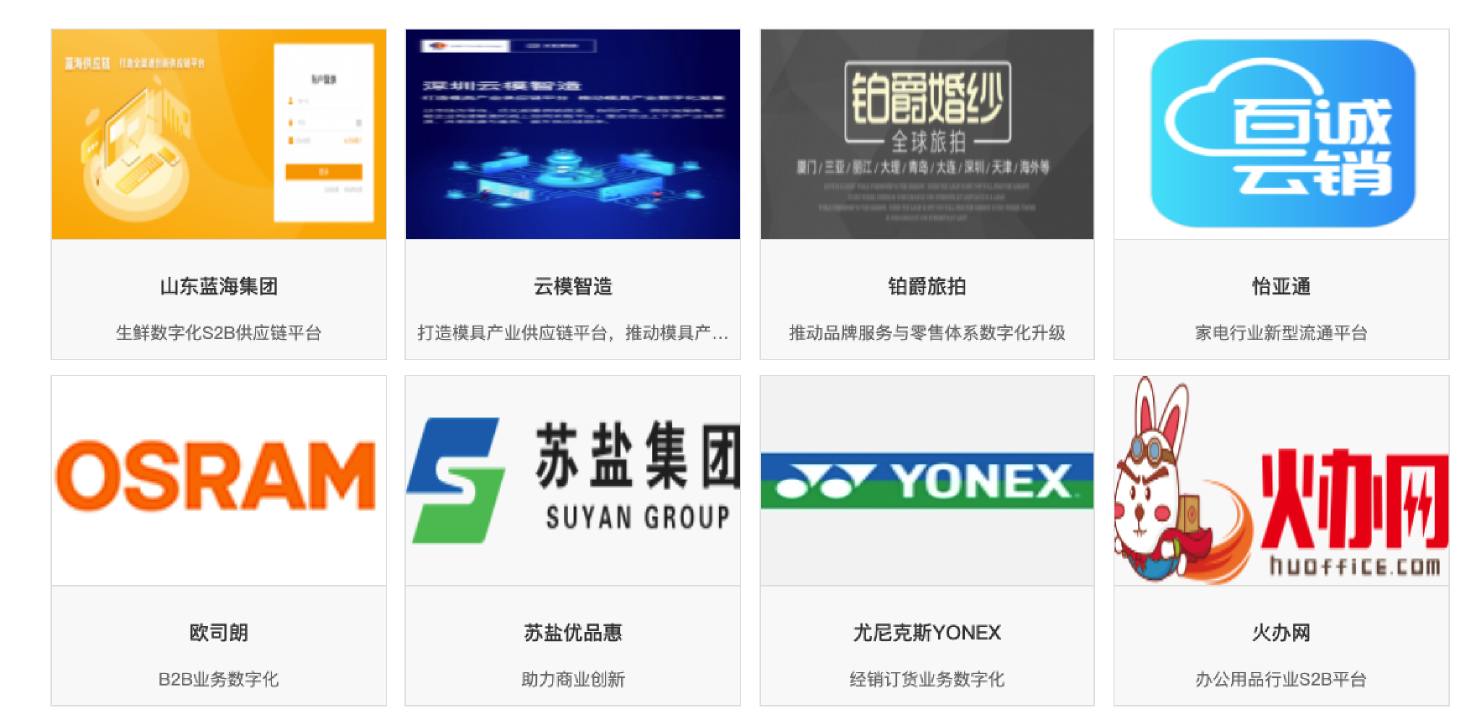The height and width of the screenshot is (720, 1471).
Task: Open the 云模智造 case card
Action: [572, 193]
